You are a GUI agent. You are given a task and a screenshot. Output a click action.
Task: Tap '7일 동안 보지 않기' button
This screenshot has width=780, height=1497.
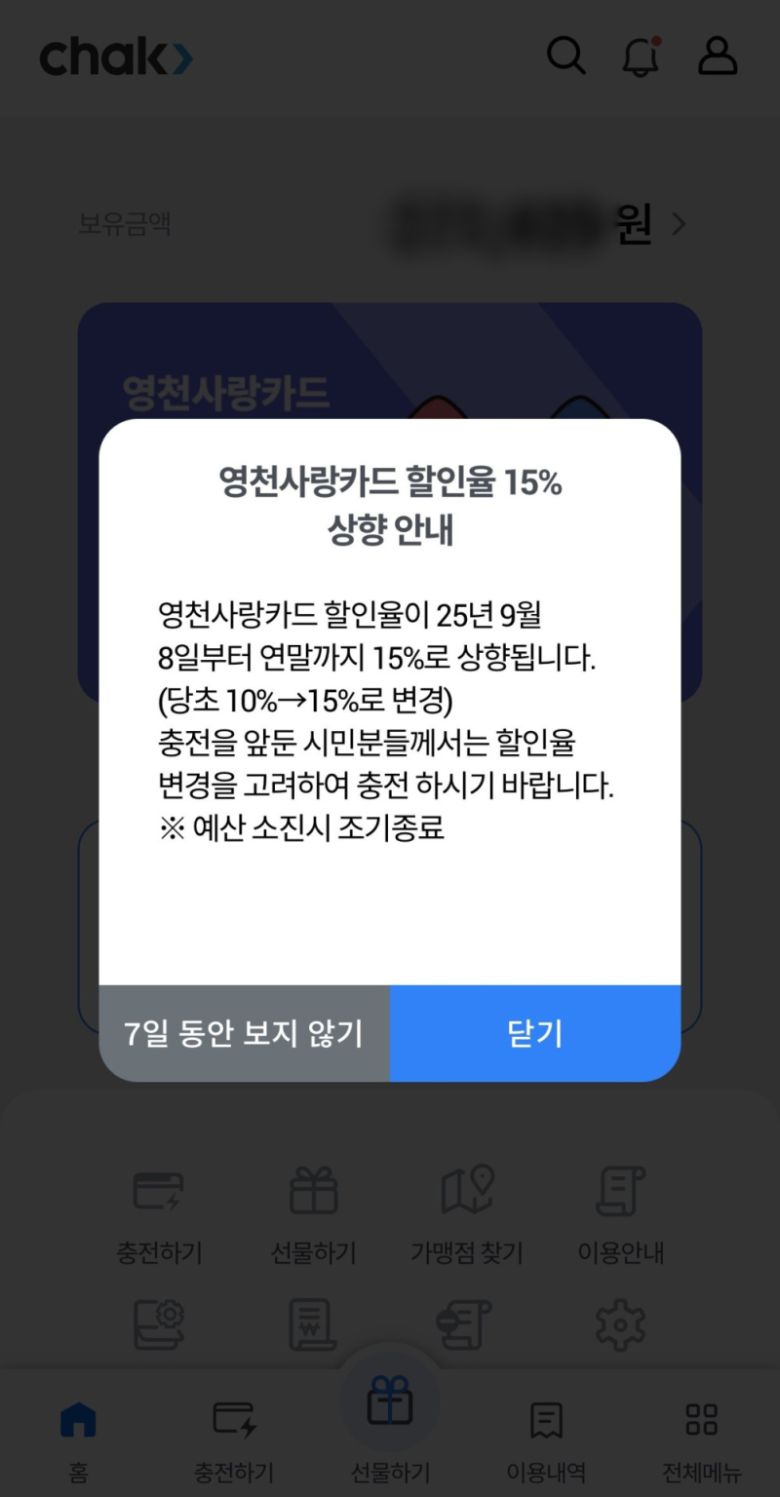pyautogui.click(x=244, y=1033)
